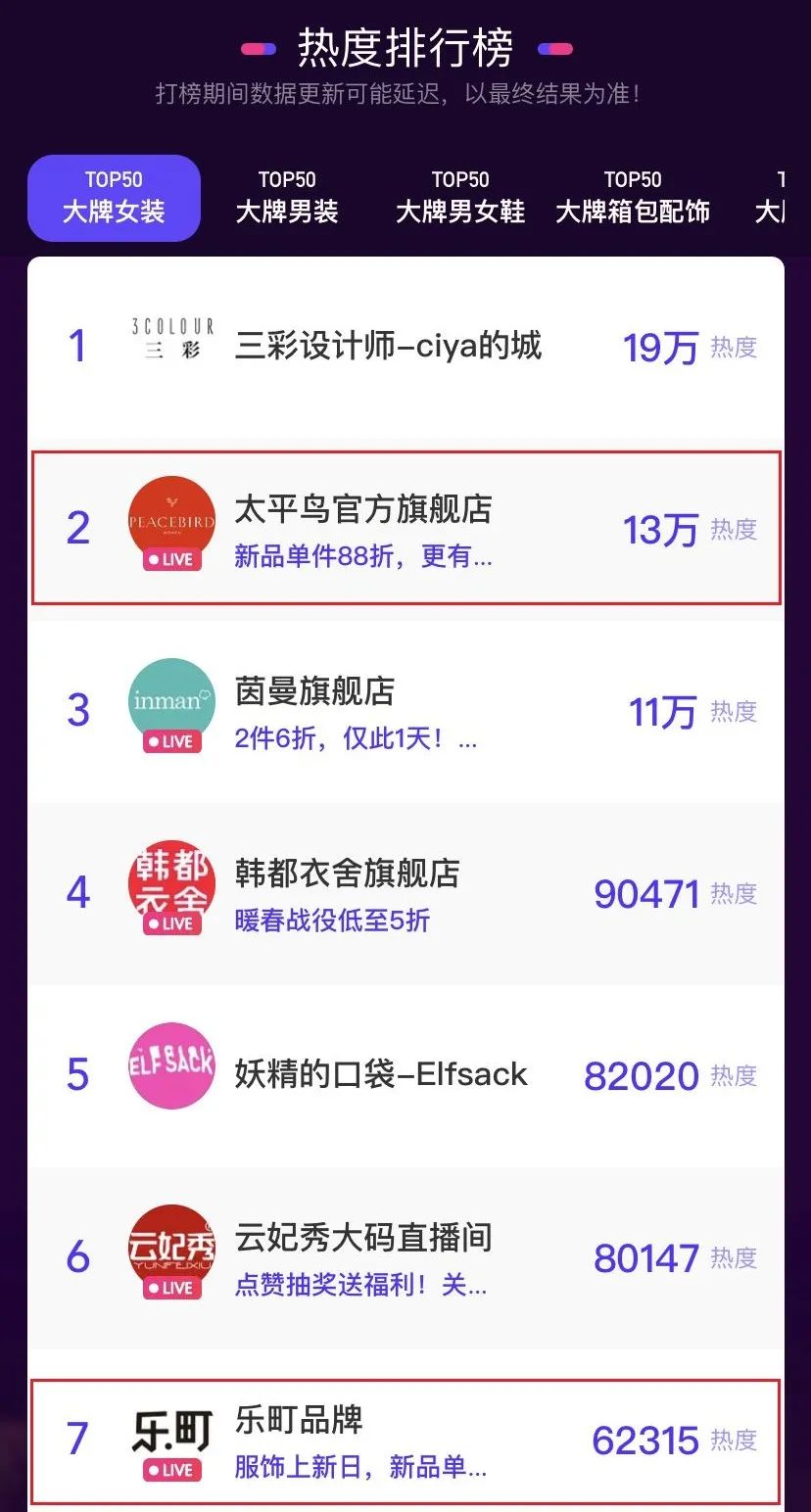Open the 太平鸟官方旗舰店 store link
Viewport: 811px width, 1512px height.
[362, 512]
